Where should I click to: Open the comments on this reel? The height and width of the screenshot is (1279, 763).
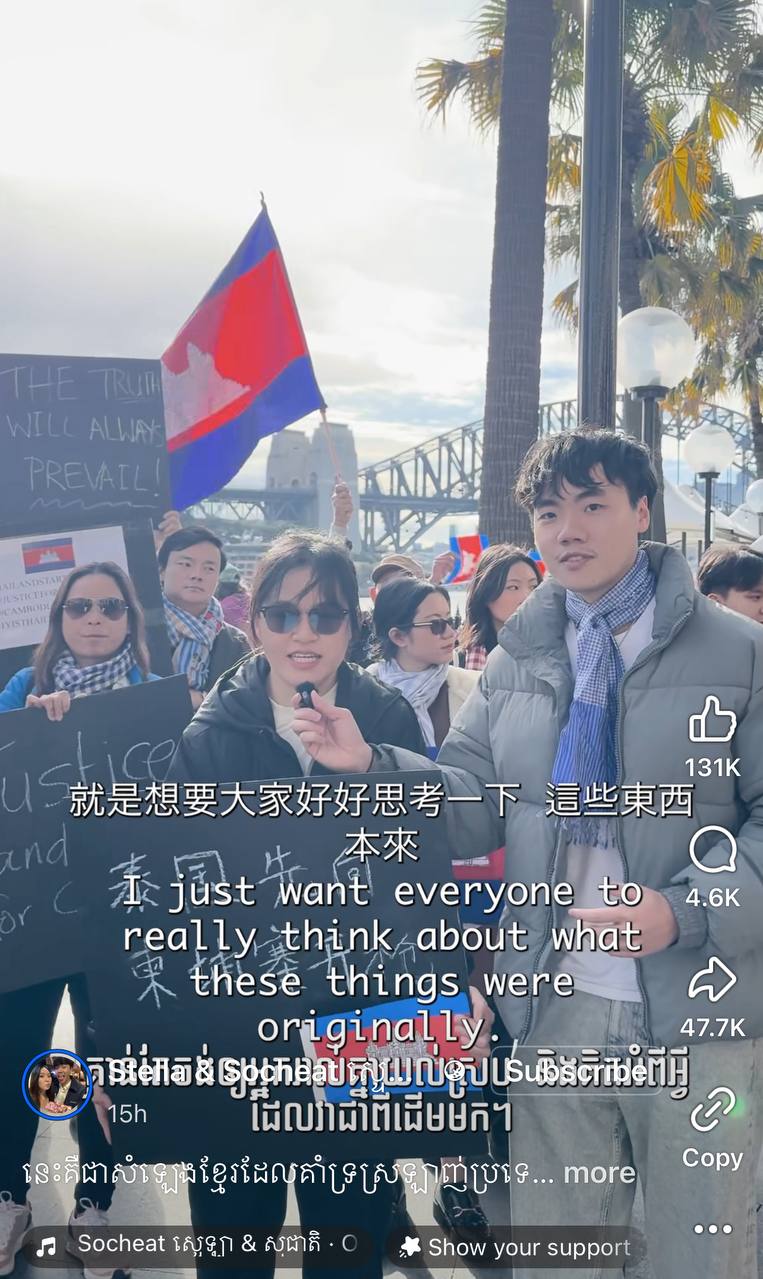tap(712, 851)
